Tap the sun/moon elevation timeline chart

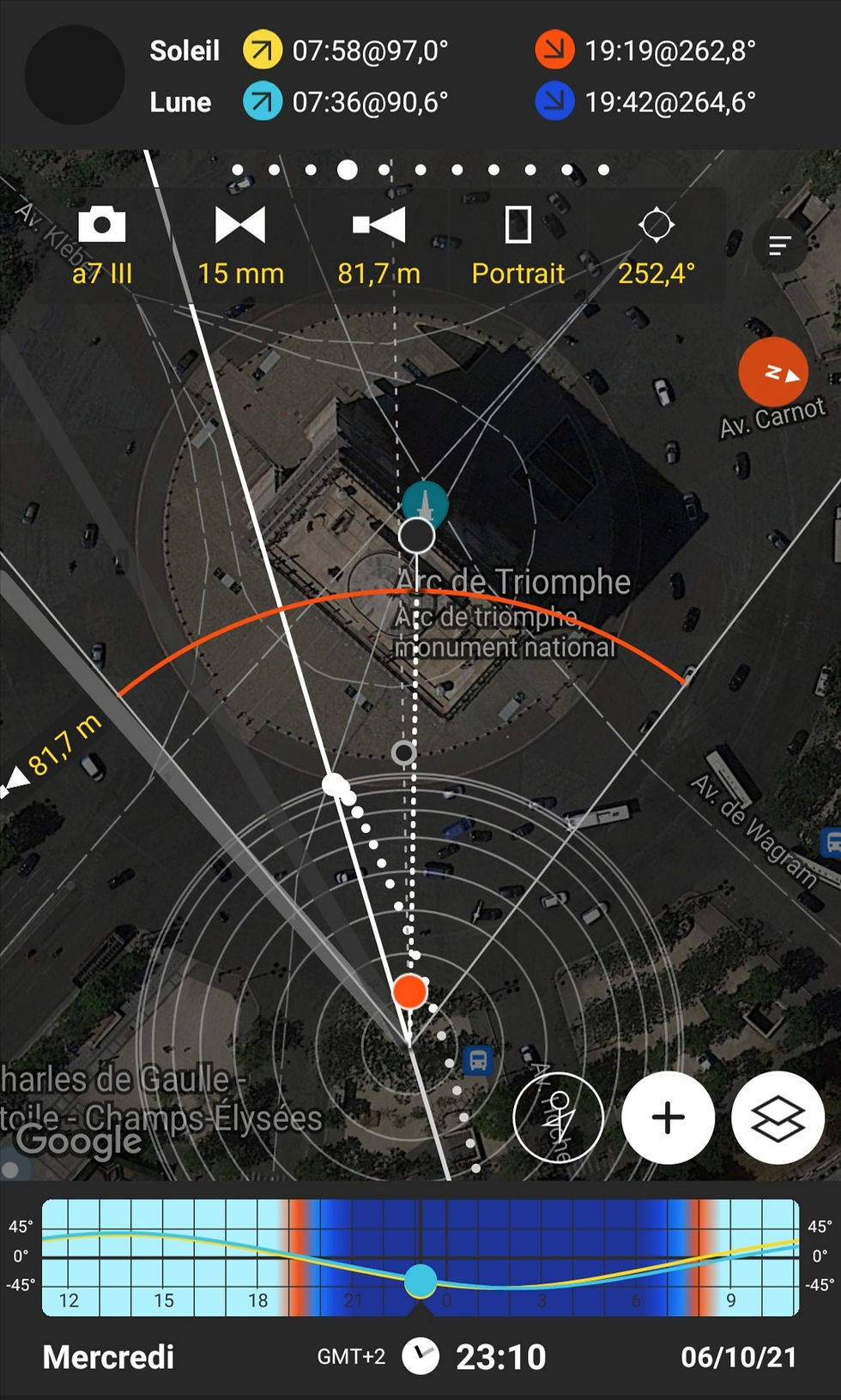420,1258
